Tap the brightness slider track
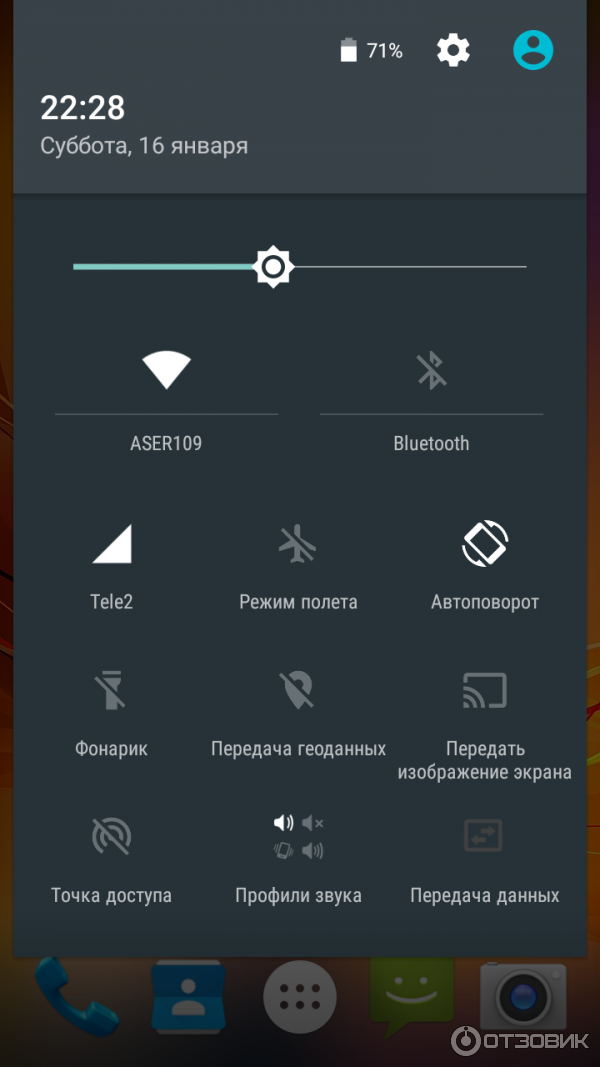The width and height of the screenshot is (600, 1067). 400,267
